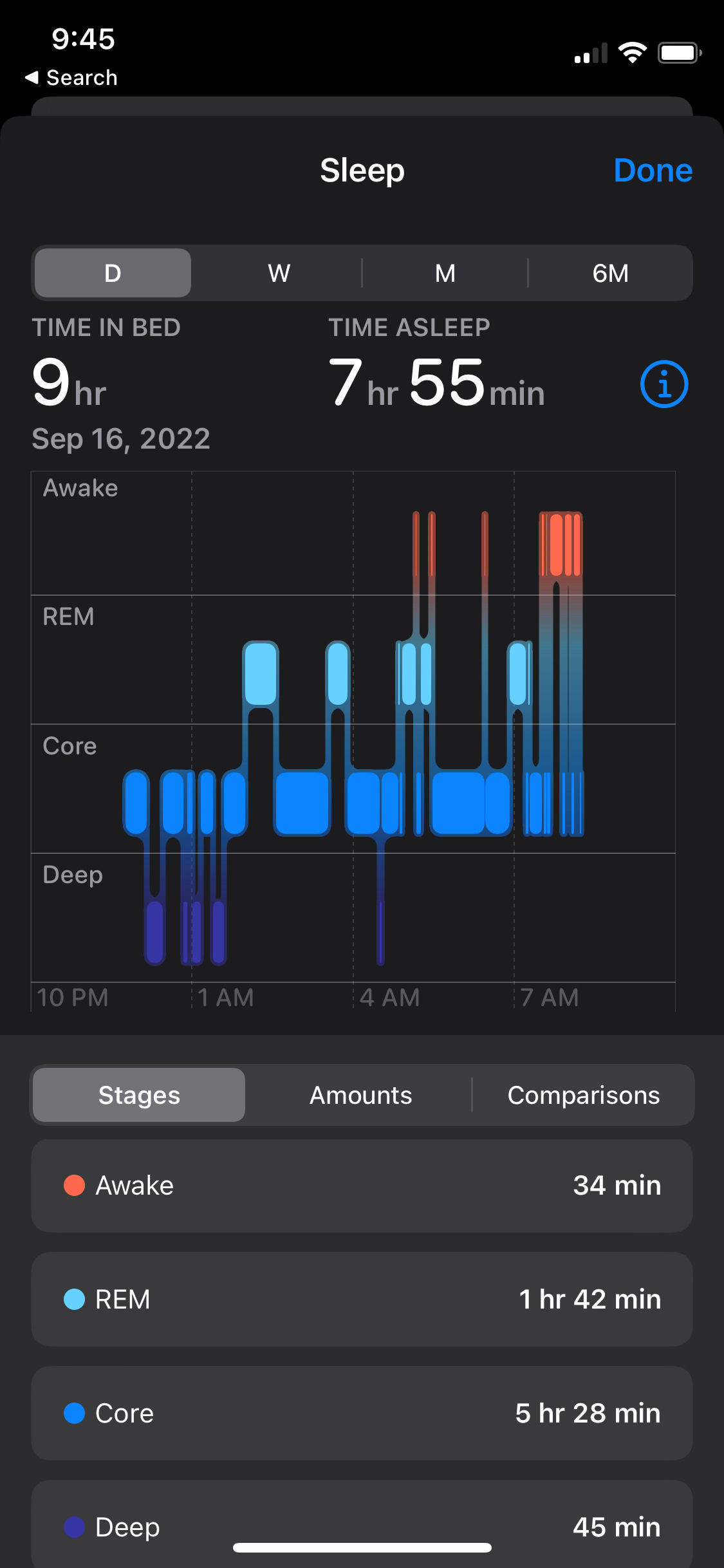Open the sleep info icon
Screen dimensions: 724x1568
(x=664, y=384)
